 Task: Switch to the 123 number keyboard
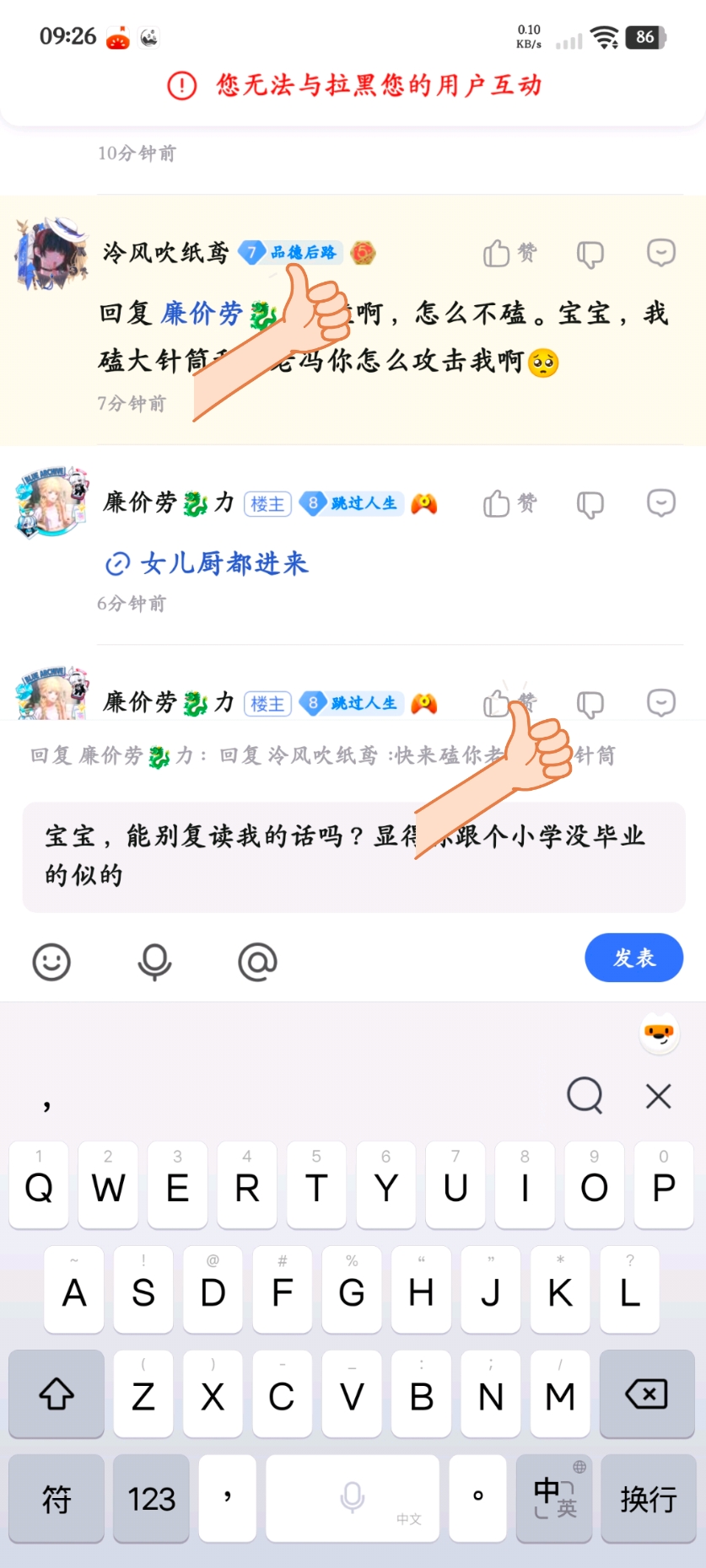click(152, 1498)
